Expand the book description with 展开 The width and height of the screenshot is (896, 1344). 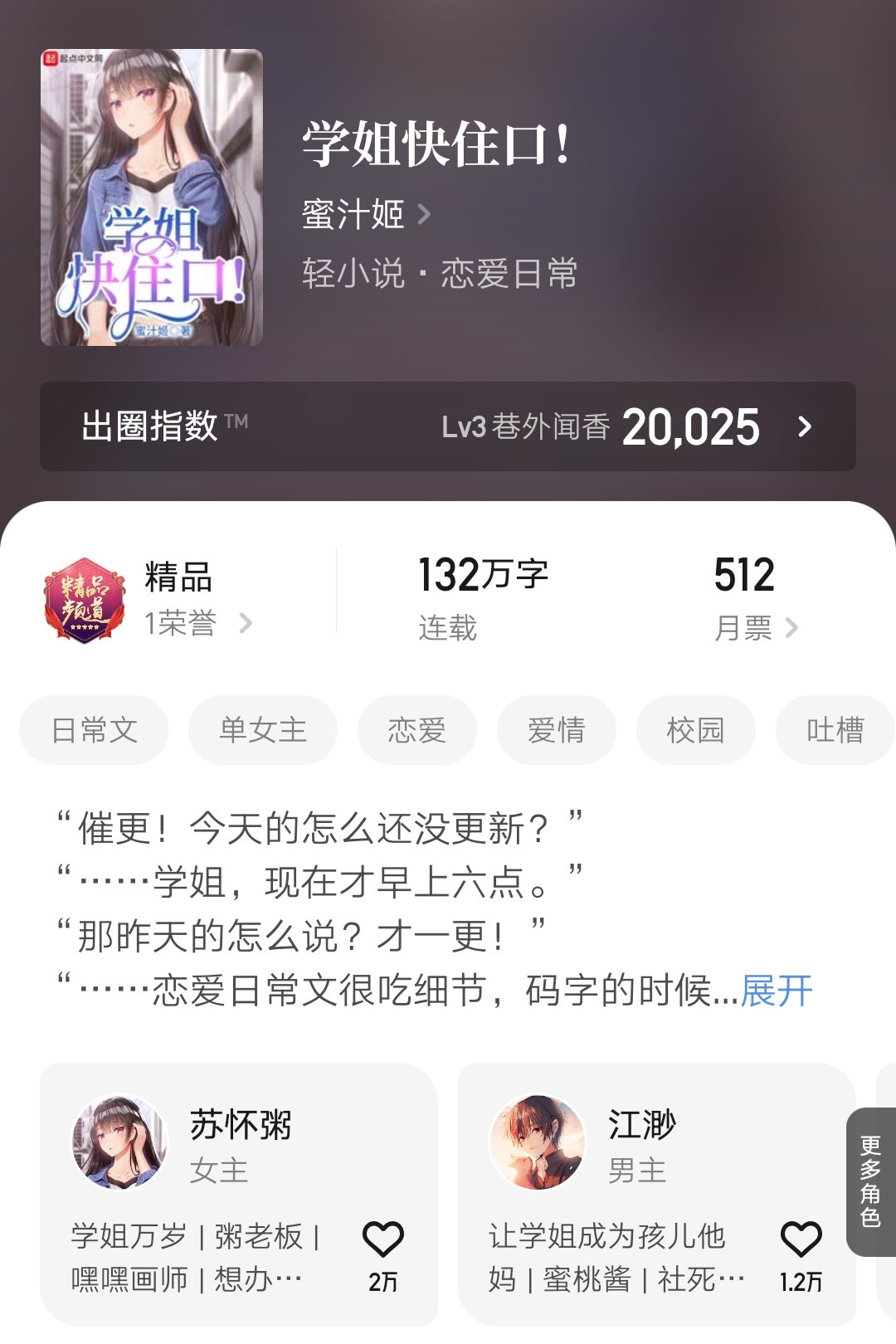point(778,991)
